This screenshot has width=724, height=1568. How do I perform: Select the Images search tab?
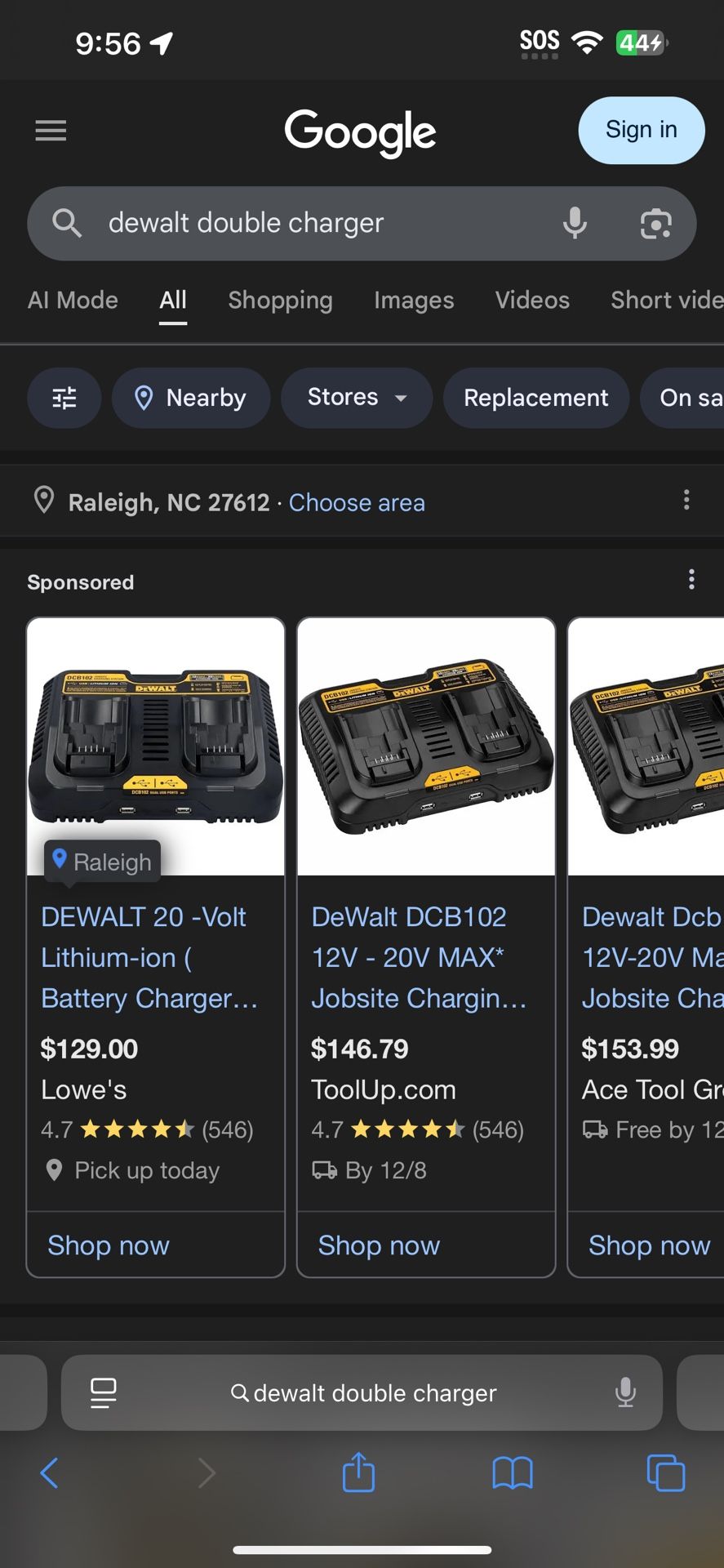tap(413, 301)
